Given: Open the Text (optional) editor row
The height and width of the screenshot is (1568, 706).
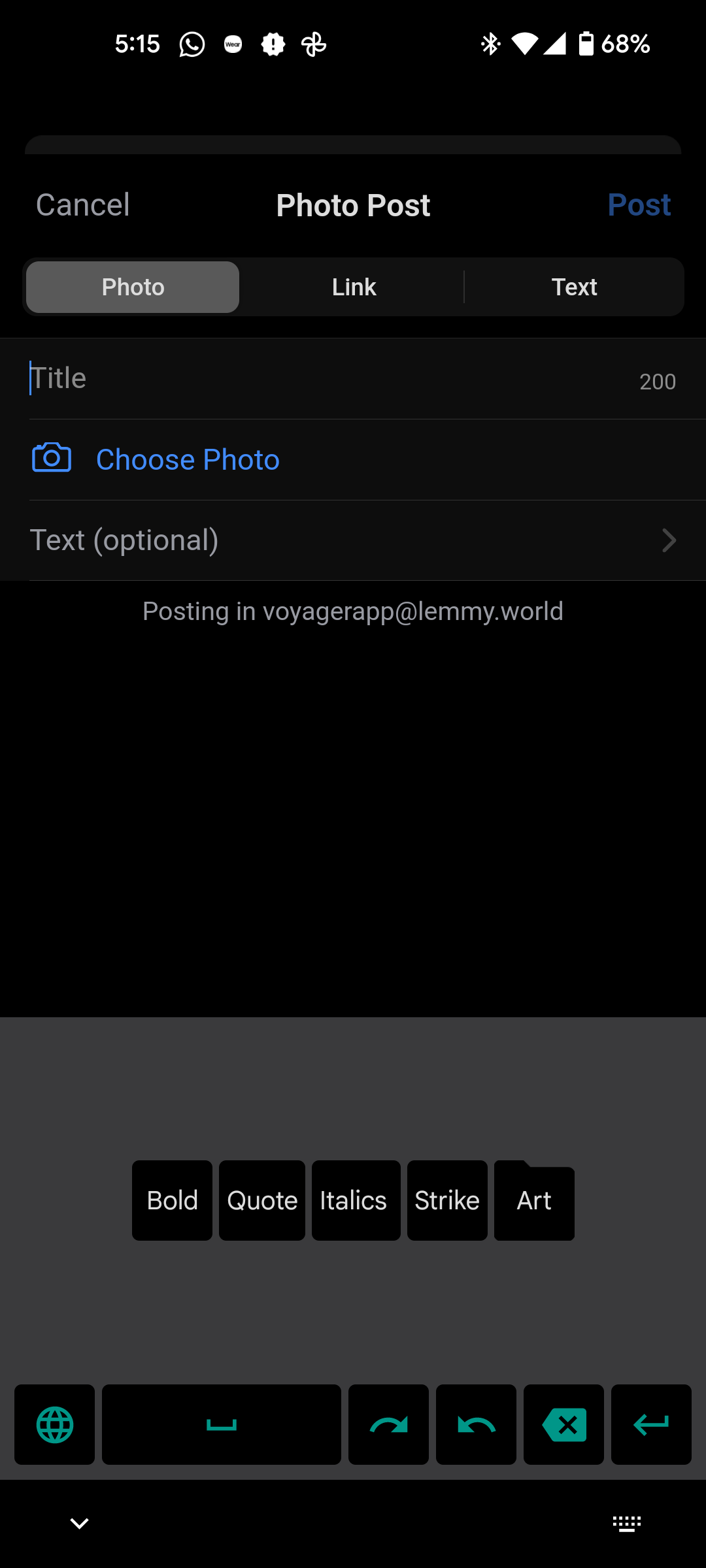Looking at the screenshot, I should click(353, 540).
